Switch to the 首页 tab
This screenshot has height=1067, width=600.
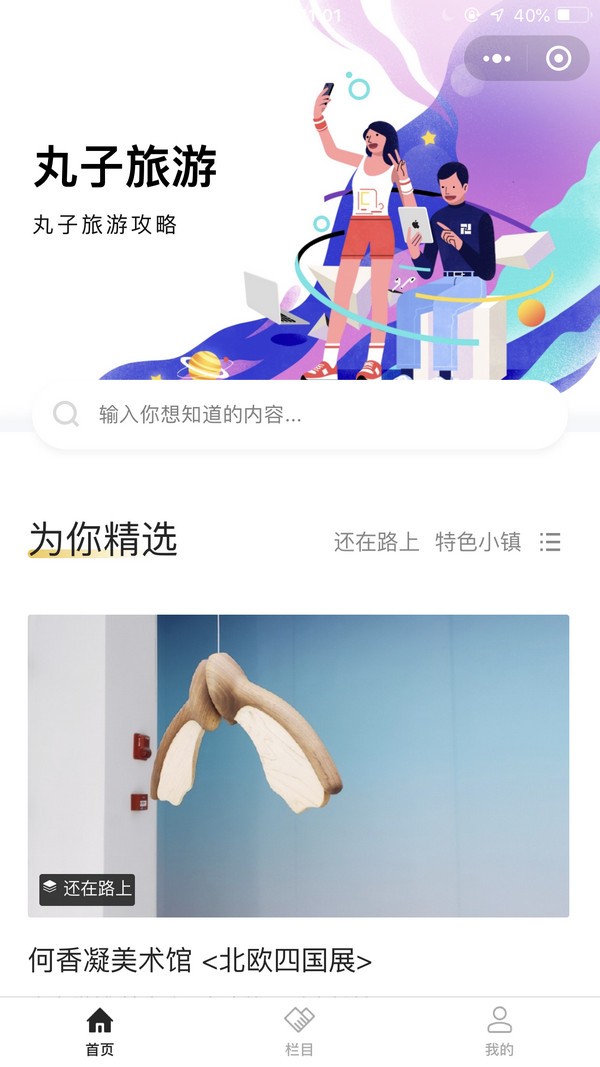(x=99, y=1031)
